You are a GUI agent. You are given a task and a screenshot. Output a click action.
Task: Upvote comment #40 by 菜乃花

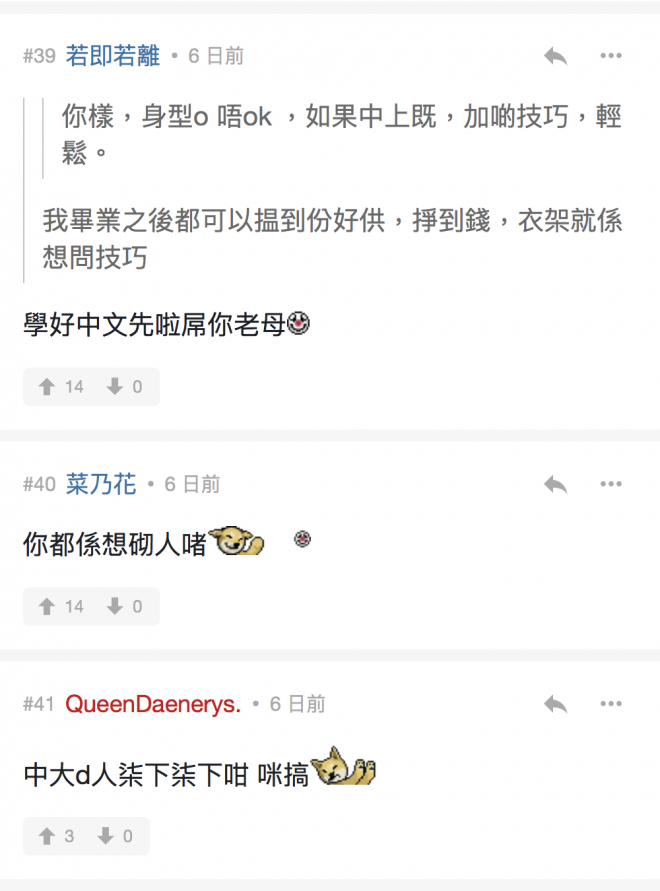pyautogui.click(x=47, y=606)
